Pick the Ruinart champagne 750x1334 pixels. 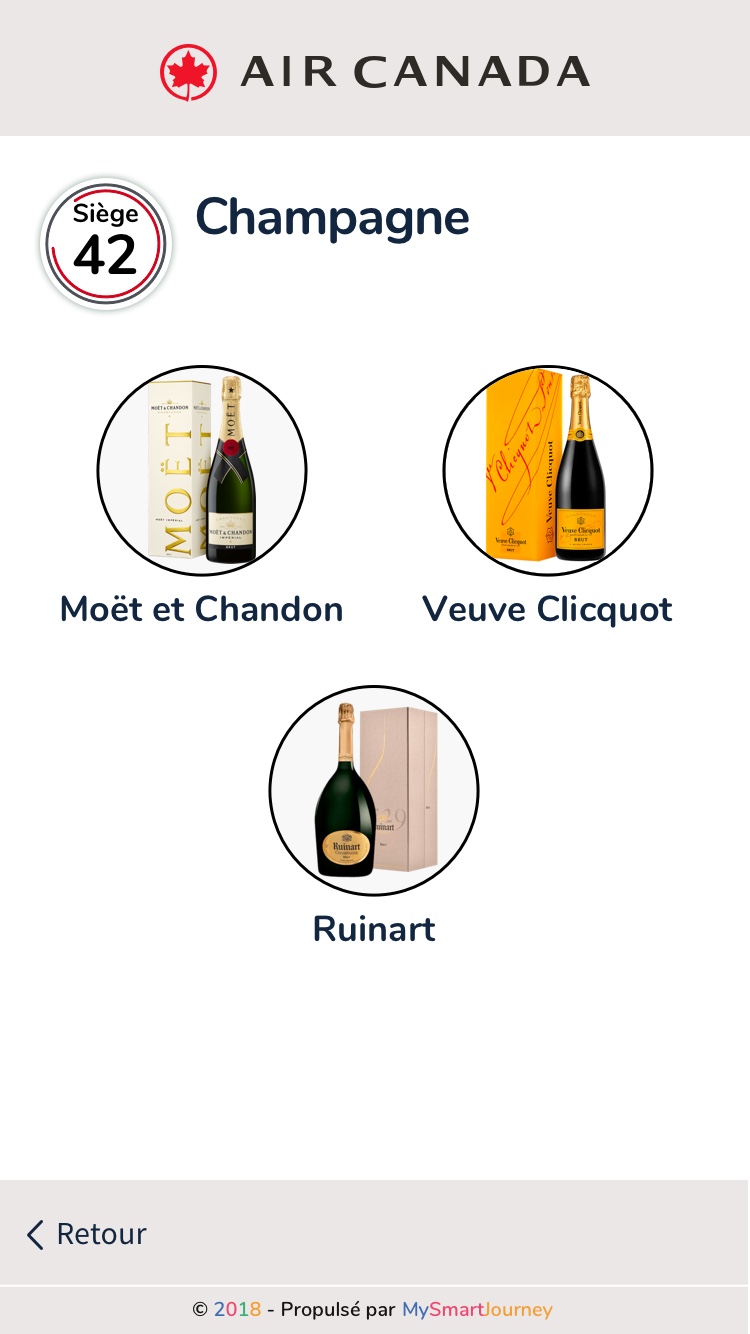tap(374, 791)
